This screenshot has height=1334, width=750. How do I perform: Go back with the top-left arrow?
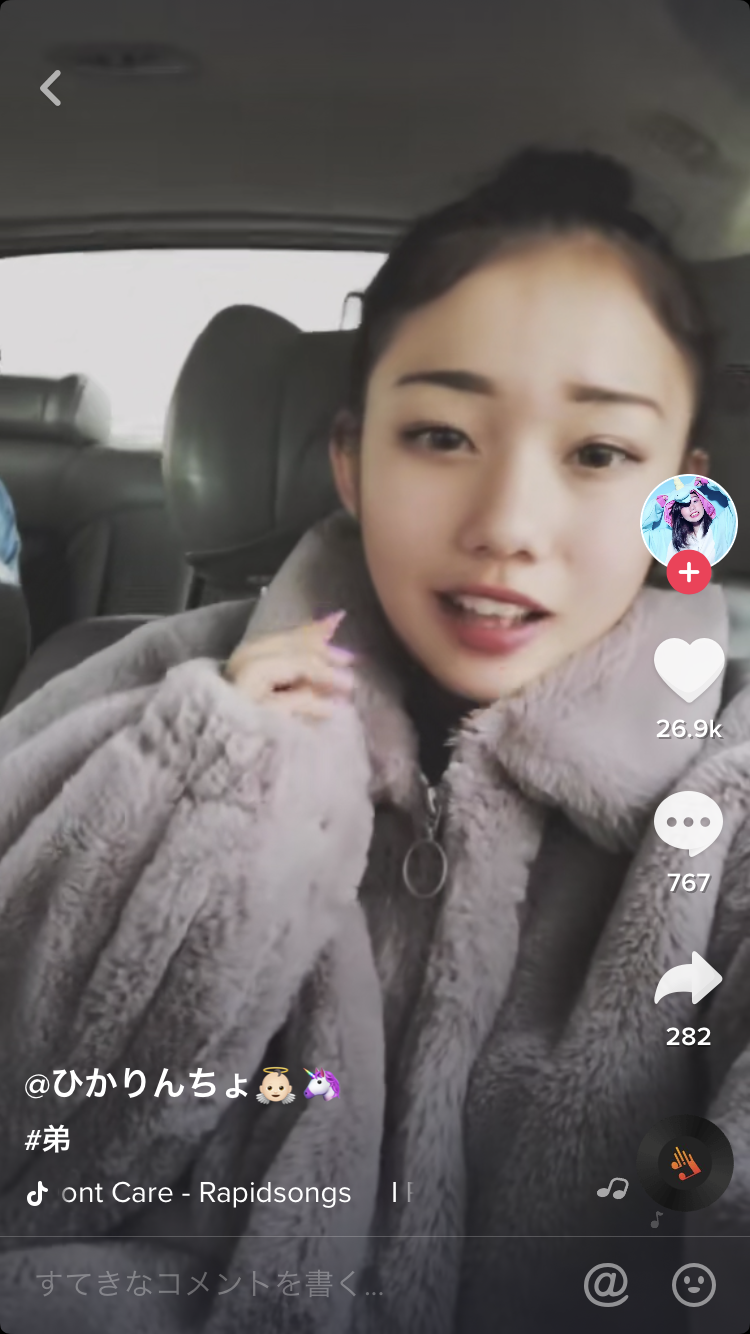pyautogui.click(x=51, y=88)
